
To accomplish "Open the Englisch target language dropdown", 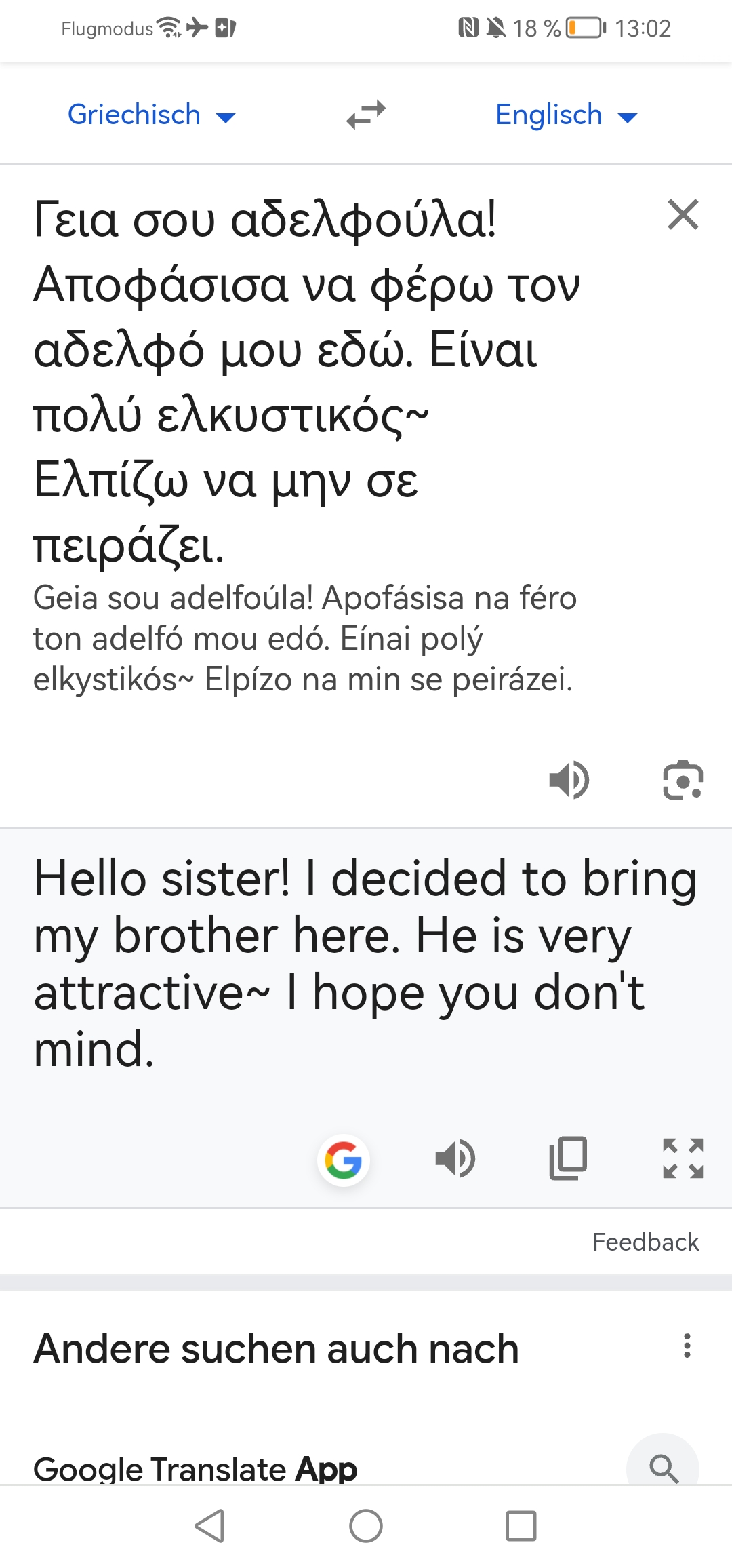I will pyautogui.click(x=567, y=115).
